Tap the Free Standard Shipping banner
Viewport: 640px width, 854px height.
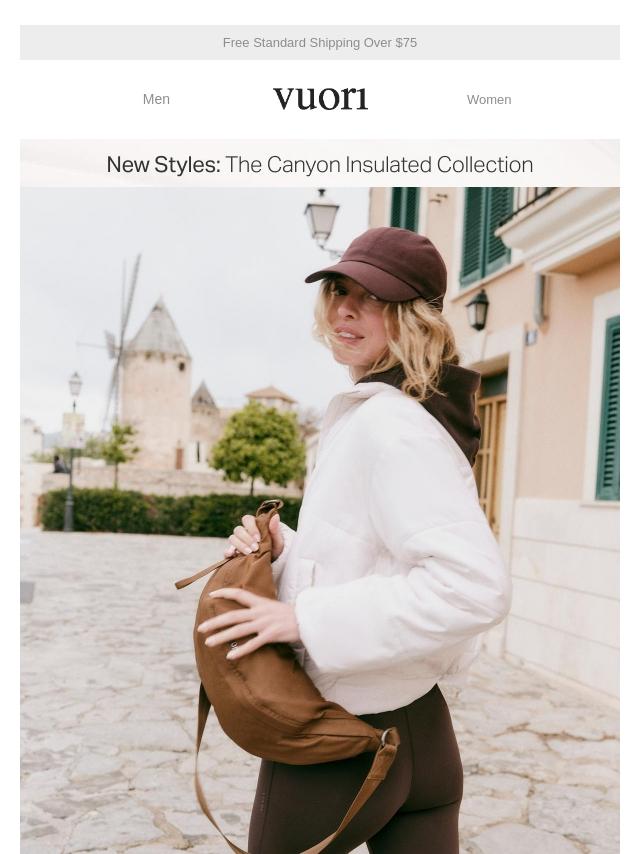point(320,42)
